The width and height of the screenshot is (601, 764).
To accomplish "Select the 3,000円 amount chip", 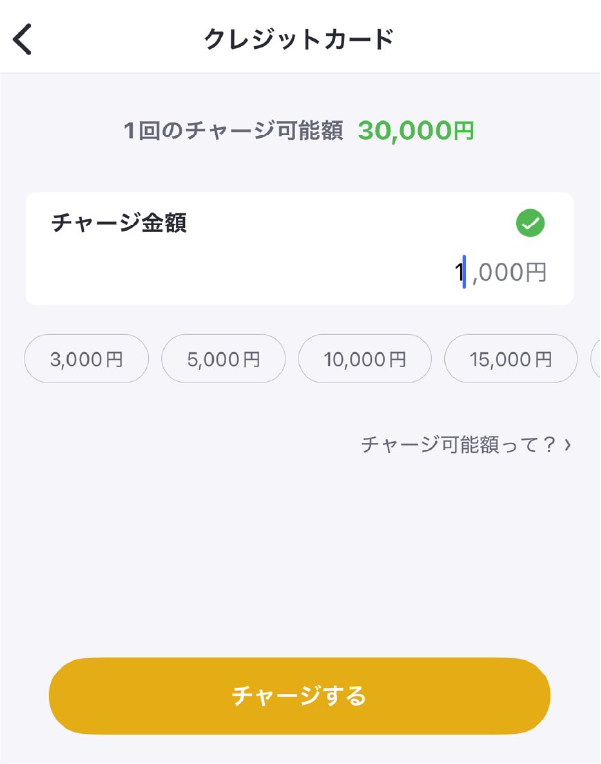I will (86, 359).
